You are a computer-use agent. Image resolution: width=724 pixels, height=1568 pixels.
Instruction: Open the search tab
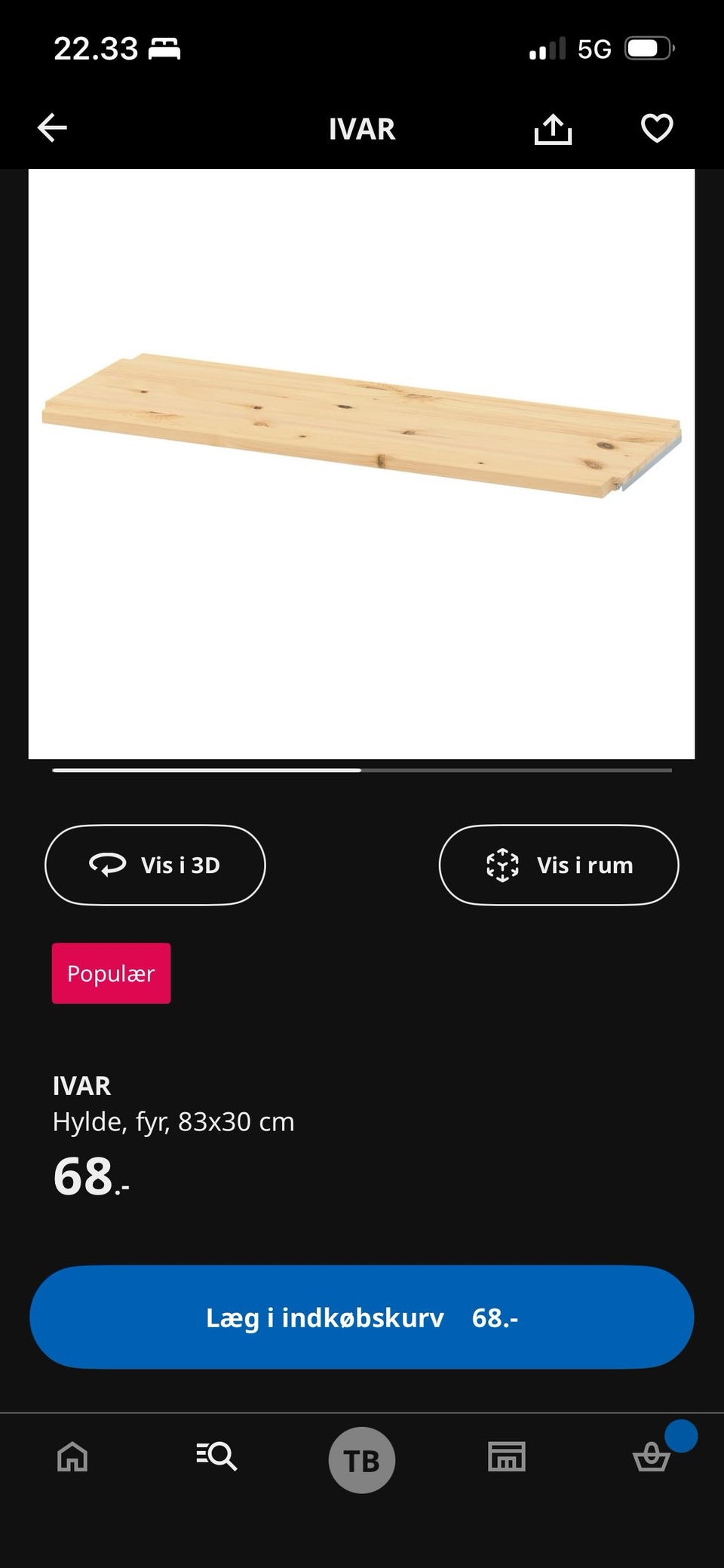217,1456
